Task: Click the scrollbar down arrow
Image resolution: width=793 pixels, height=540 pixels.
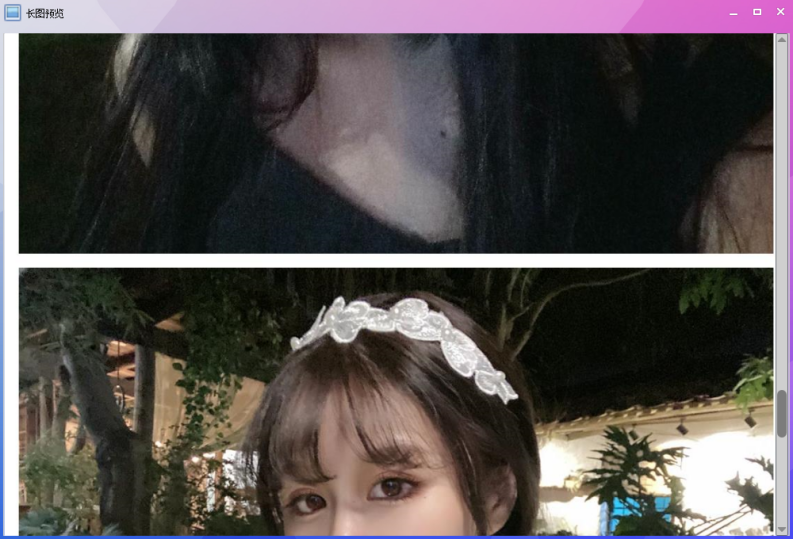Action: (x=782, y=529)
